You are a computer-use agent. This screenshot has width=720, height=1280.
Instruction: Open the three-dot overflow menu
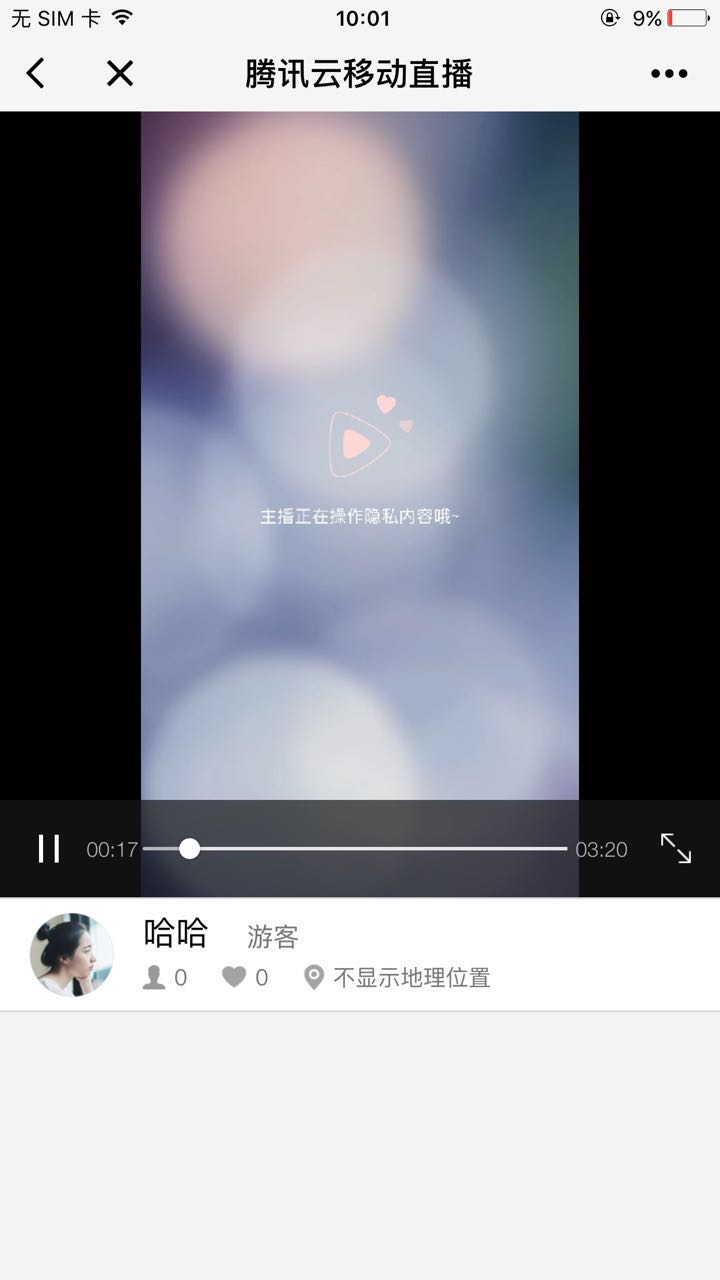point(669,73)
